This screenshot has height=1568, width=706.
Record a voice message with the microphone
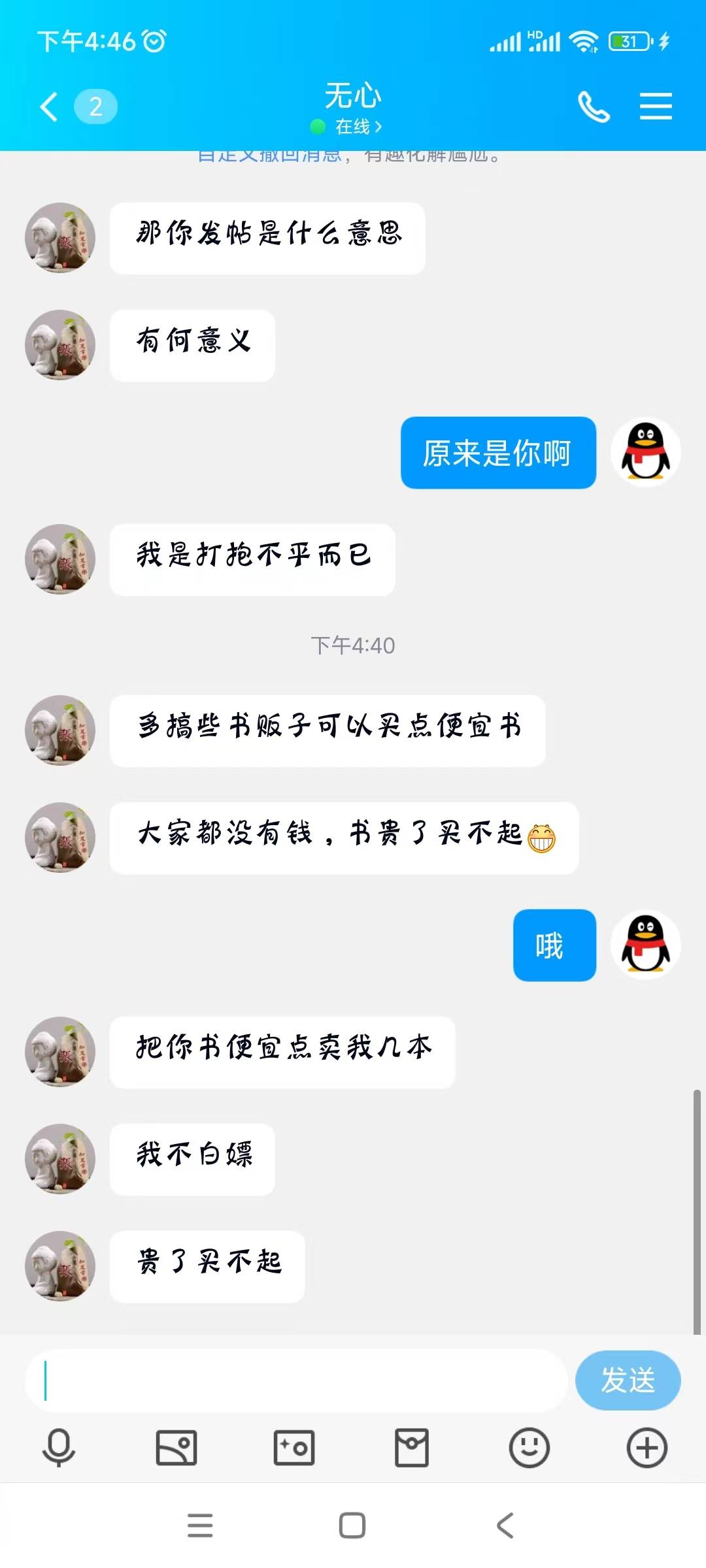pos(59,1448)
